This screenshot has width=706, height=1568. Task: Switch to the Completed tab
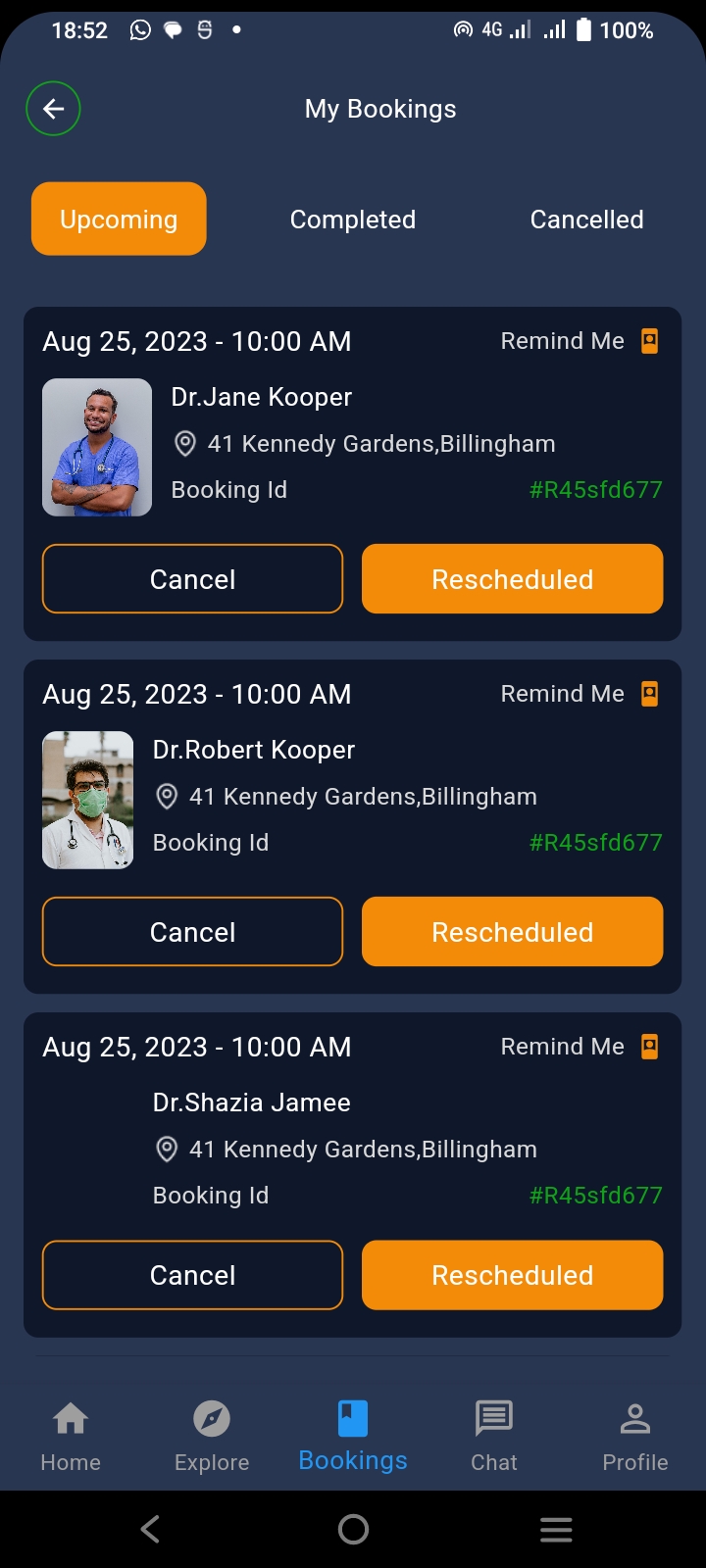pos(352,220)
